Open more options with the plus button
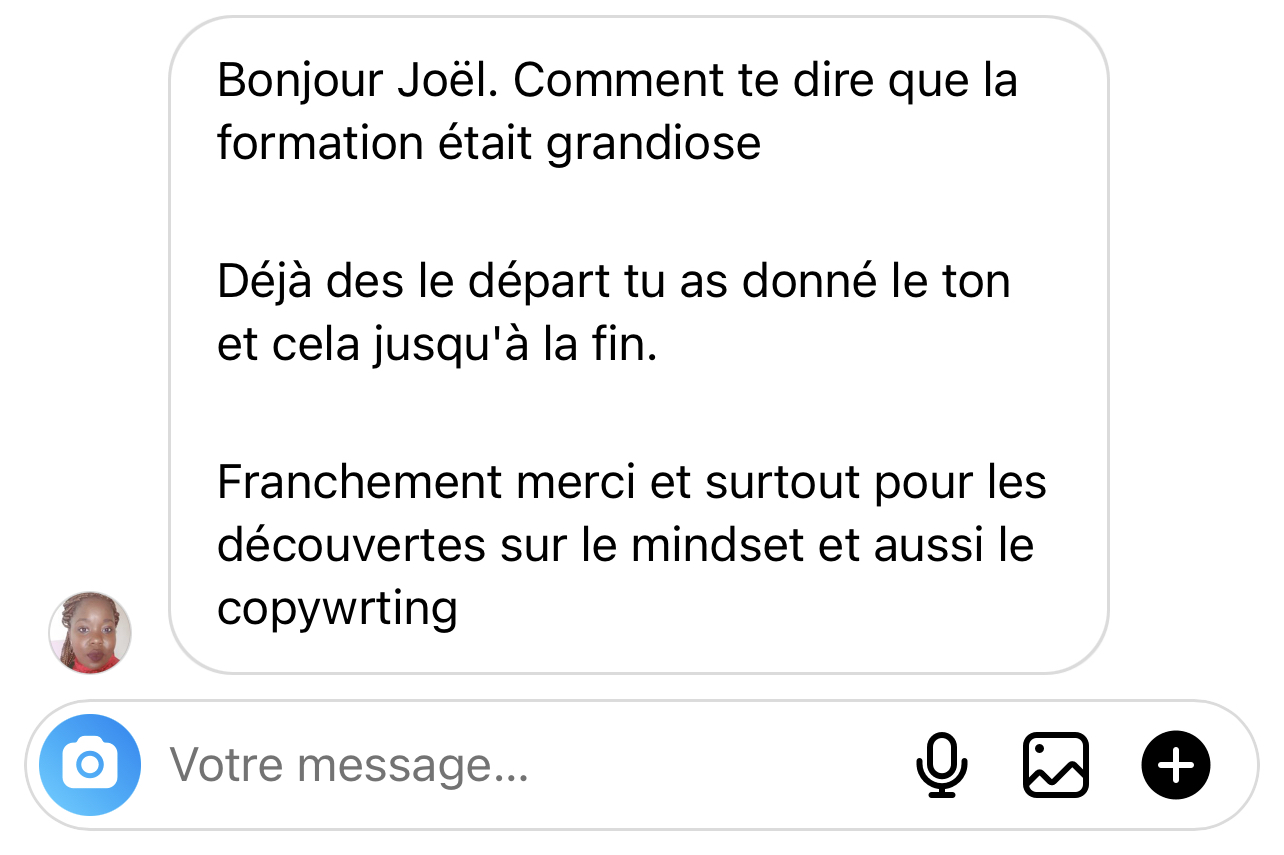Image resolution: width=1284 pixels, height=855 pixels. [1176, 766]
